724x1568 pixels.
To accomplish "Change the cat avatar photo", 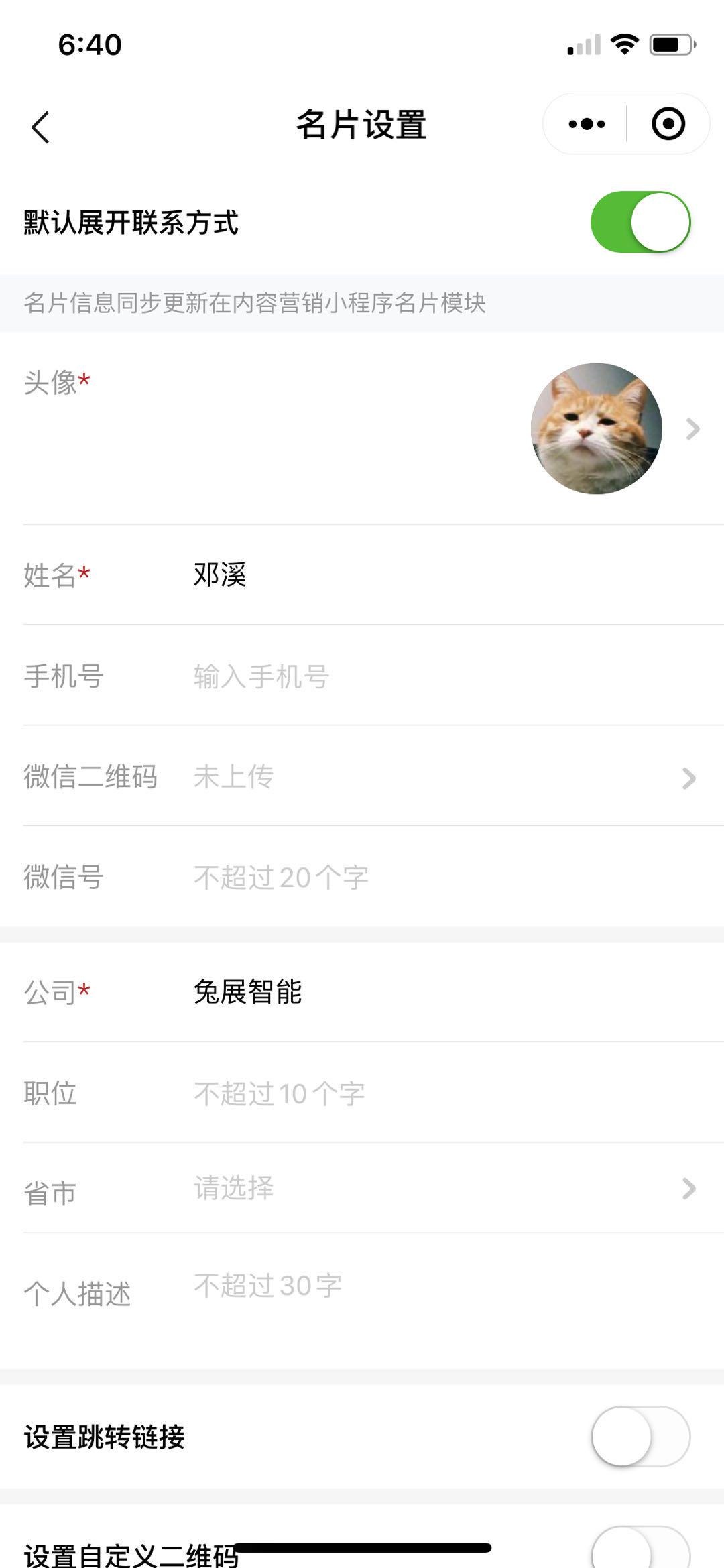I will pos(596,428).
